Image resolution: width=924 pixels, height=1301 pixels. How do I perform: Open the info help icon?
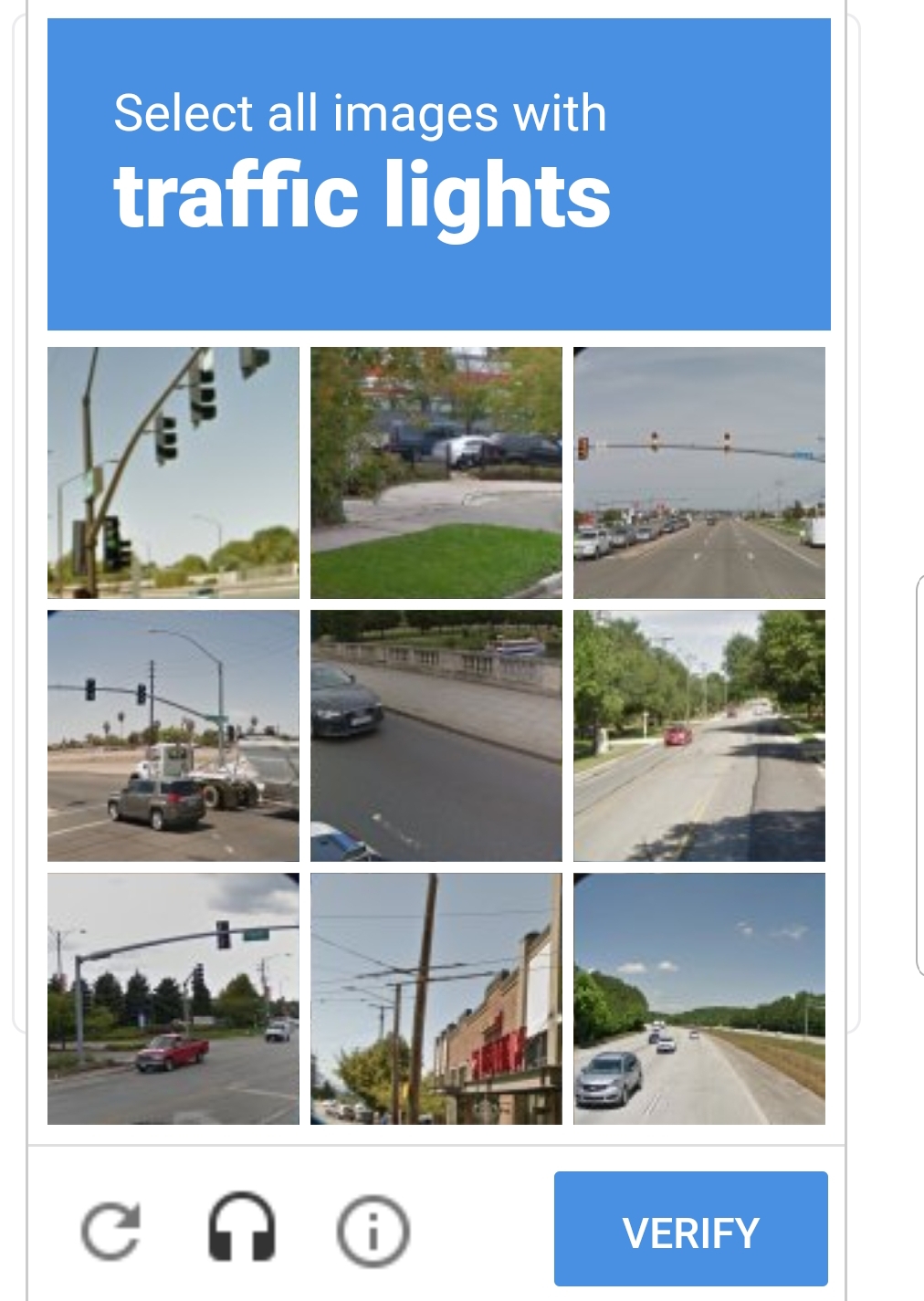[373, 1230]
